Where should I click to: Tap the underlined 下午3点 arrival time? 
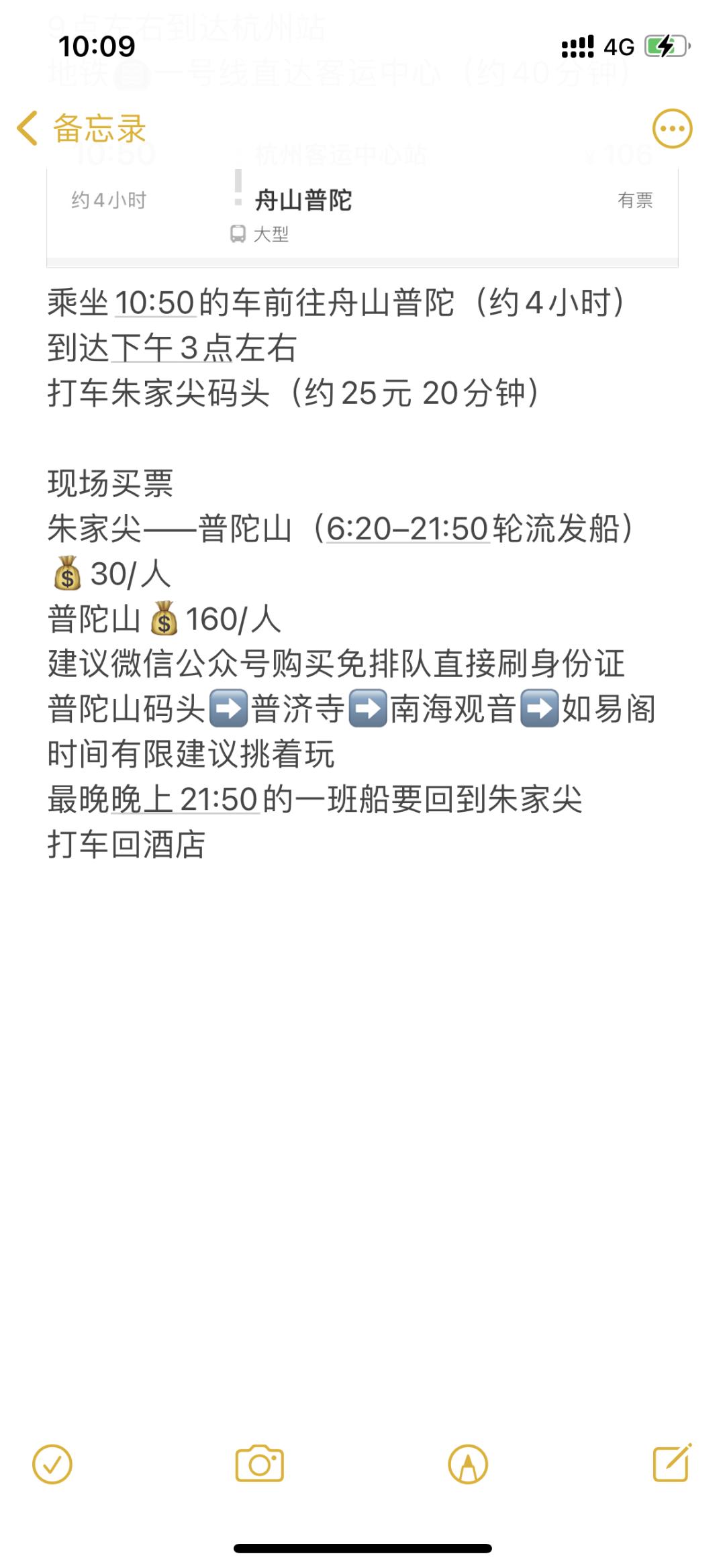pos(156,348)
